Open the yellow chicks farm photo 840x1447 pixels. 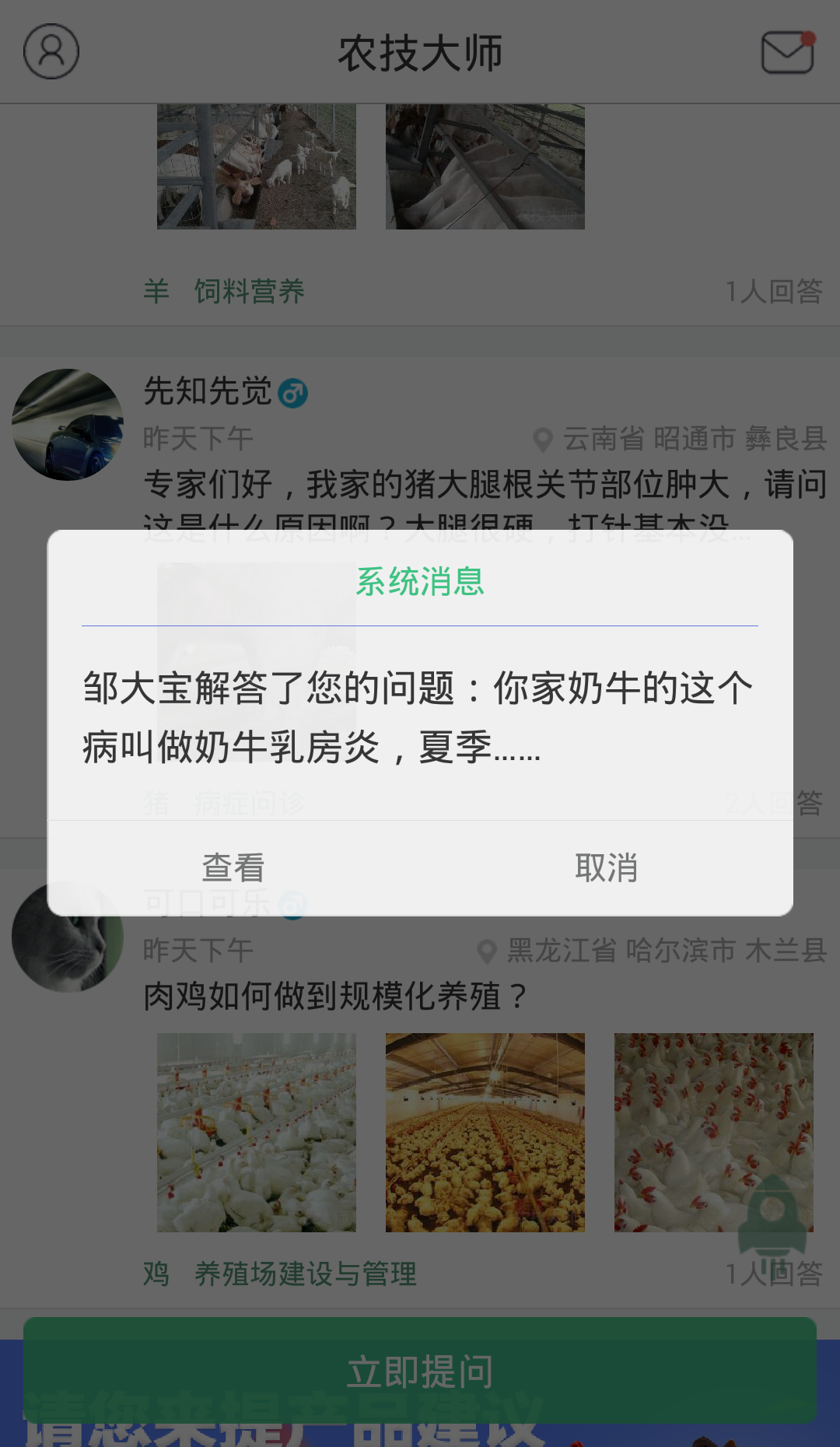[x=485, y=1133]
